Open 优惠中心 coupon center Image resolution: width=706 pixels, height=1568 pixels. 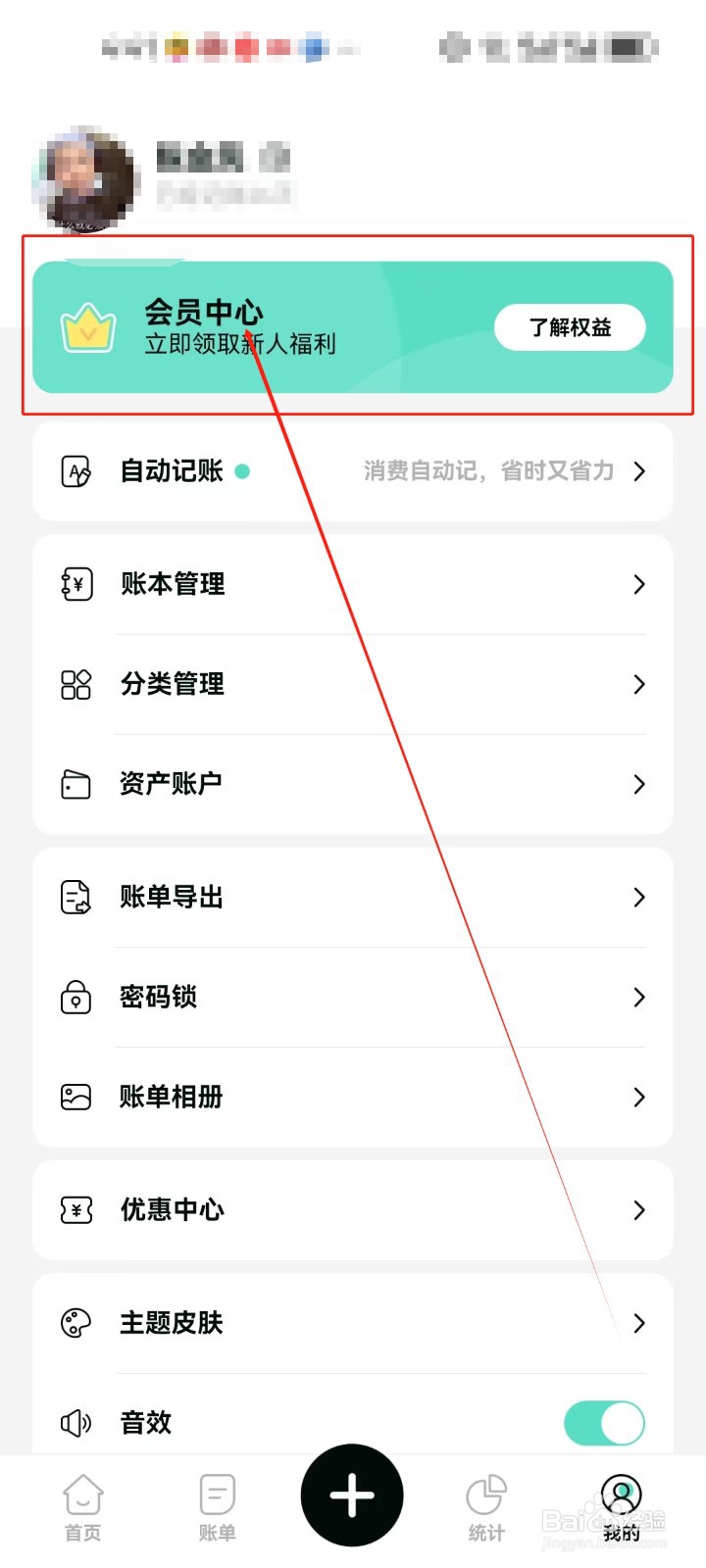tap(172, 1210)
